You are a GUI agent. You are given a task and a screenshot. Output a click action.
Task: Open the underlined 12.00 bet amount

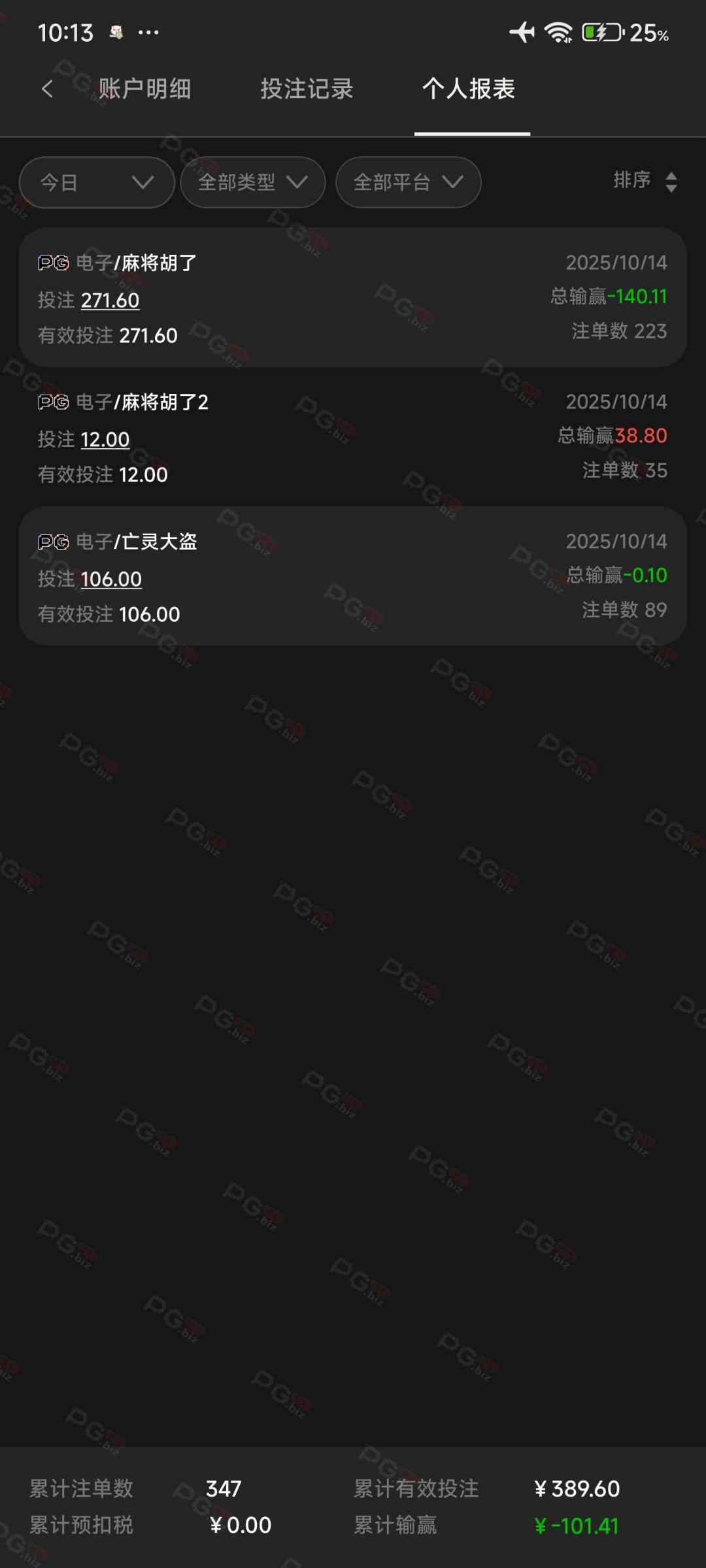[x=105, y=440]
